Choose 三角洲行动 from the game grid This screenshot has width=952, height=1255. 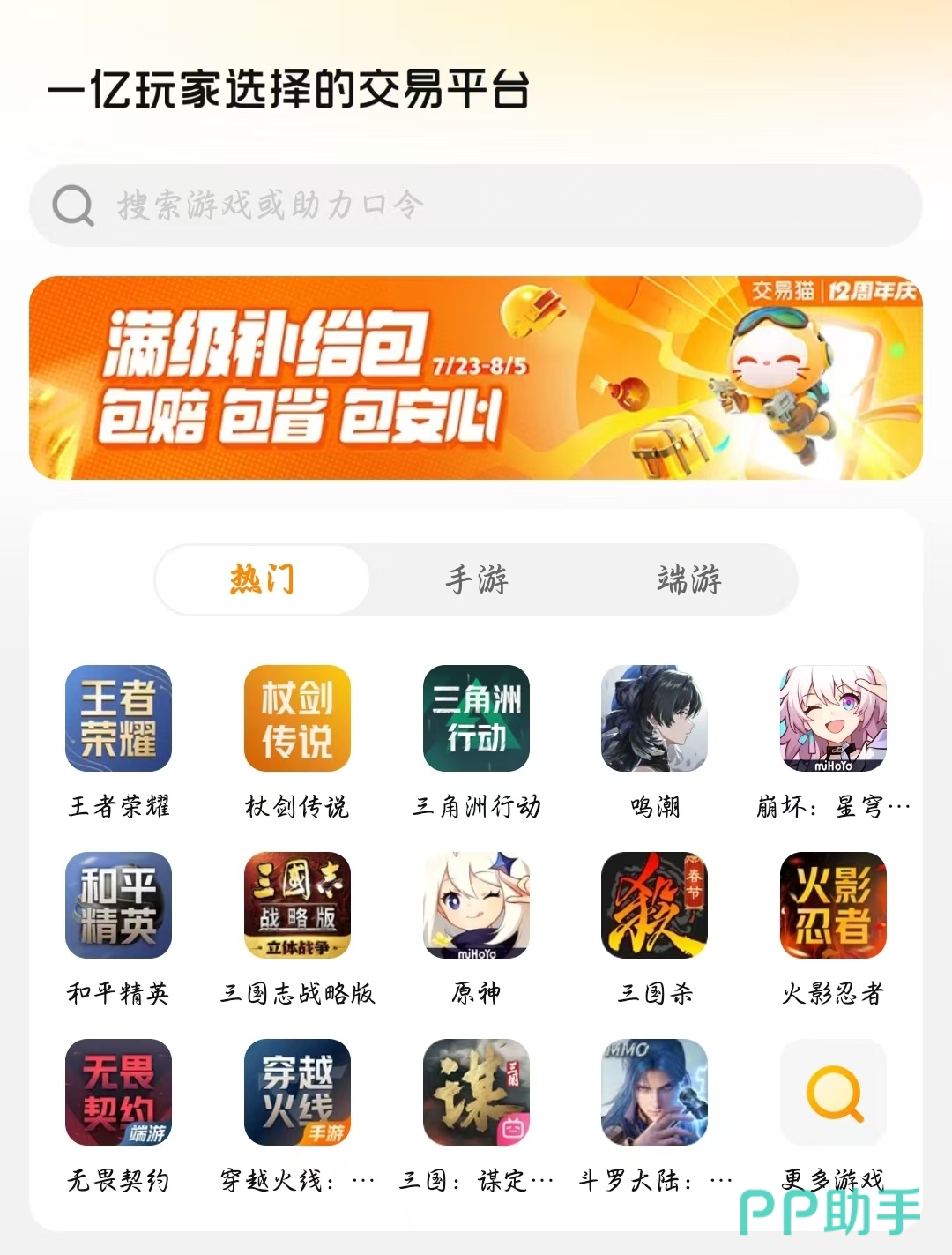(x=476, y=719)
